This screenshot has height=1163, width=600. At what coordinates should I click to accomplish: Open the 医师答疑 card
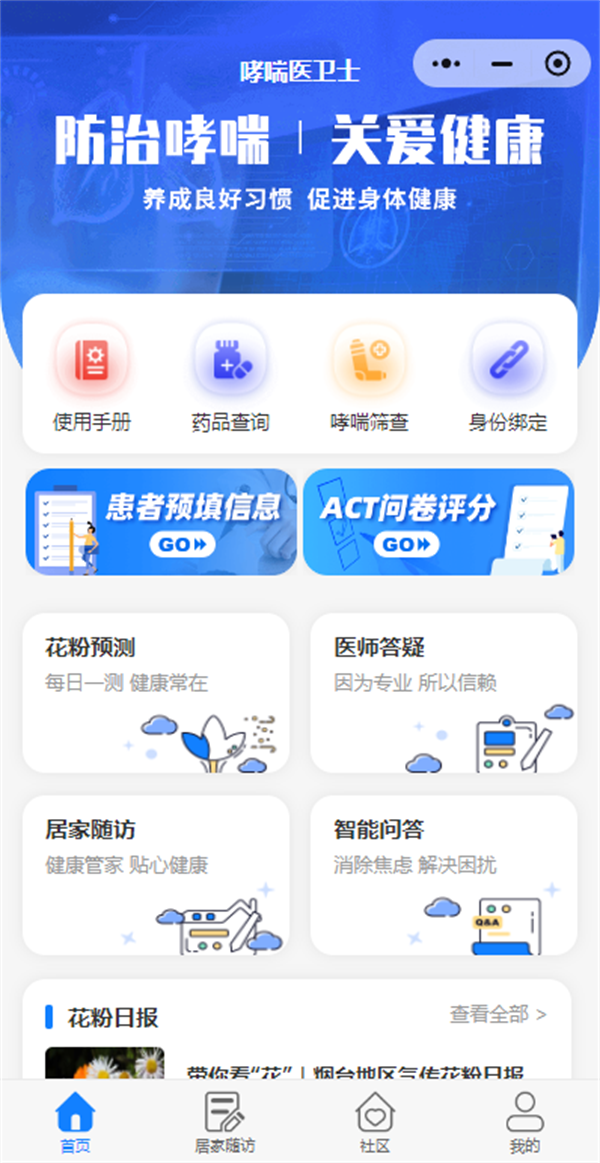443,692
